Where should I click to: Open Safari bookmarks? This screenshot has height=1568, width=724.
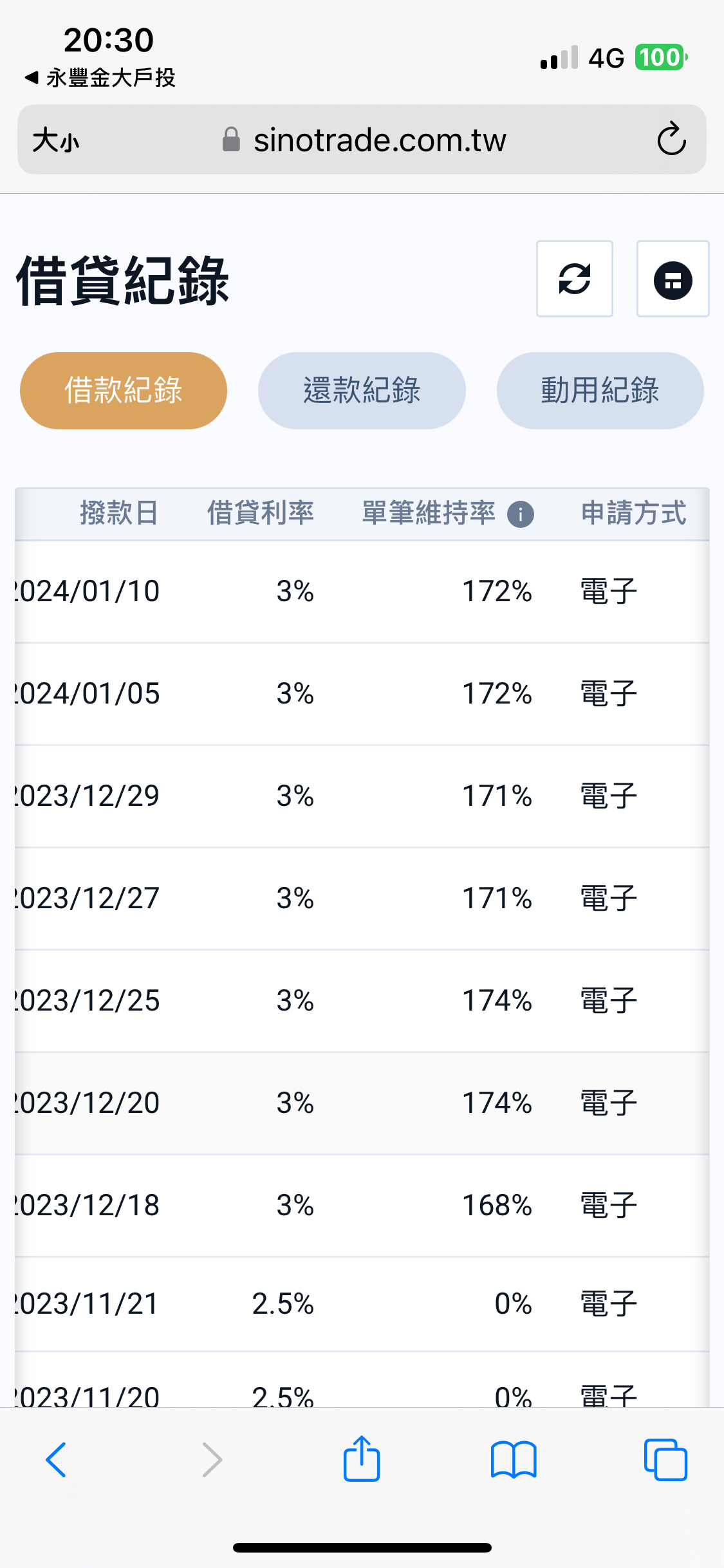pos(514,1459)
